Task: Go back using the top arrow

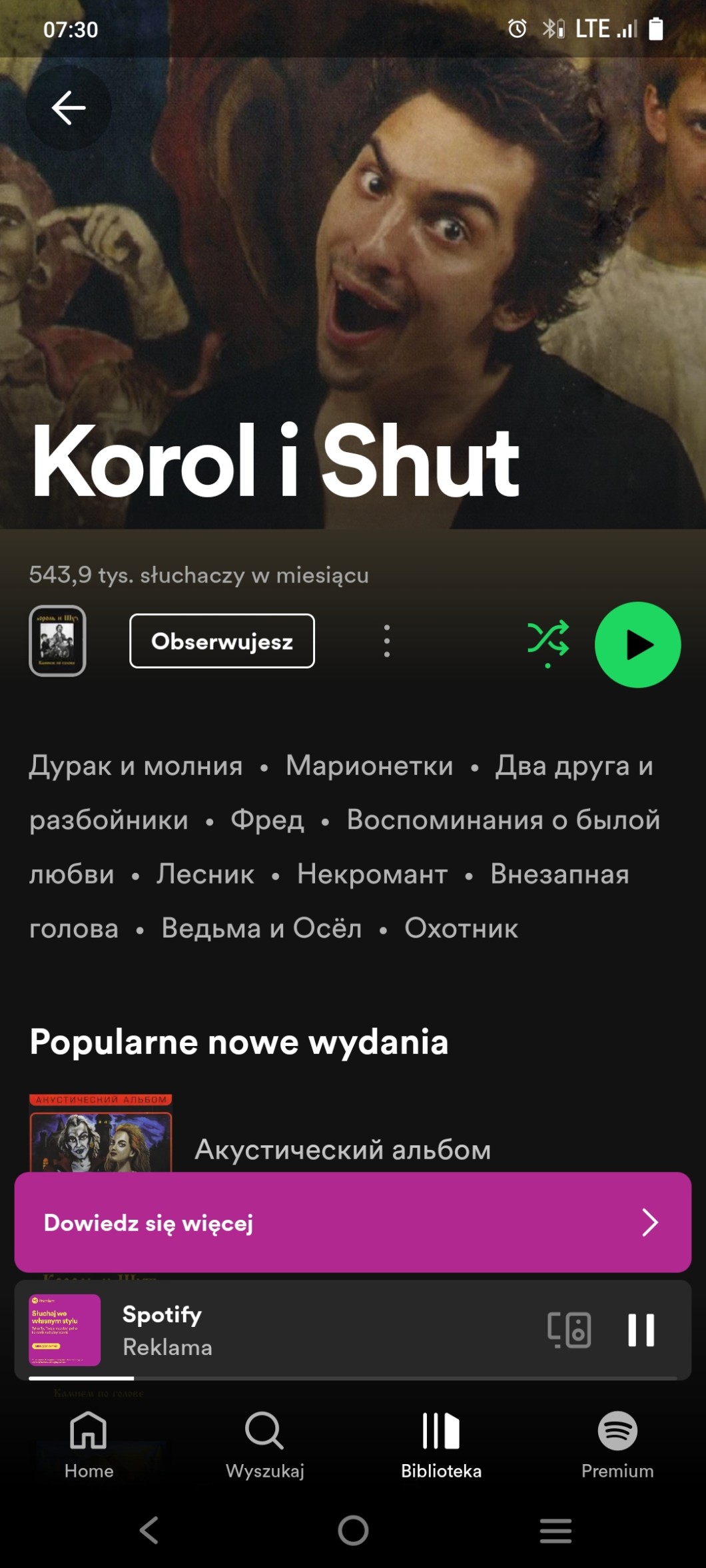Action: (x=68, y=107)
